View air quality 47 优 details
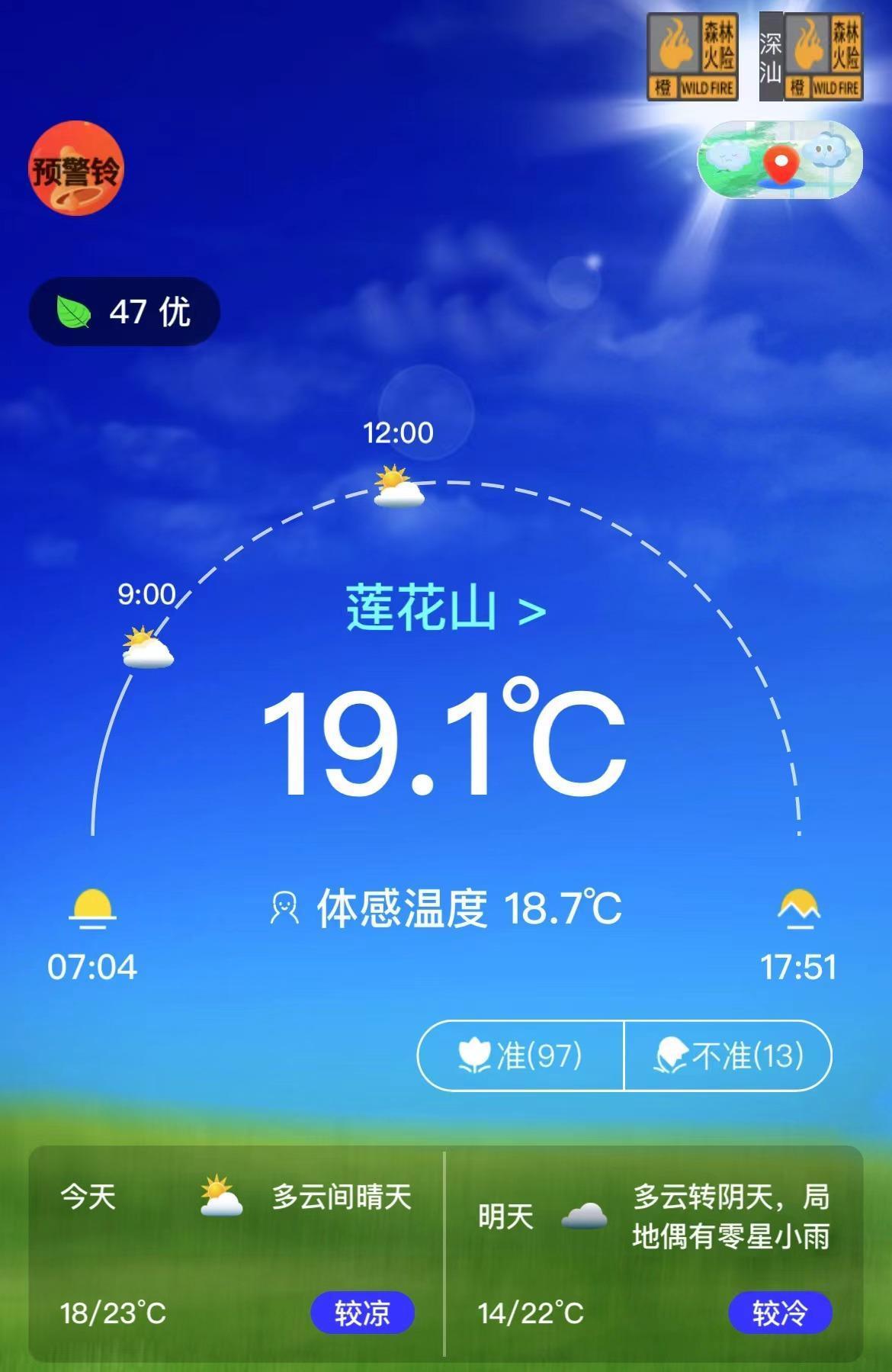 click(124, 312)
